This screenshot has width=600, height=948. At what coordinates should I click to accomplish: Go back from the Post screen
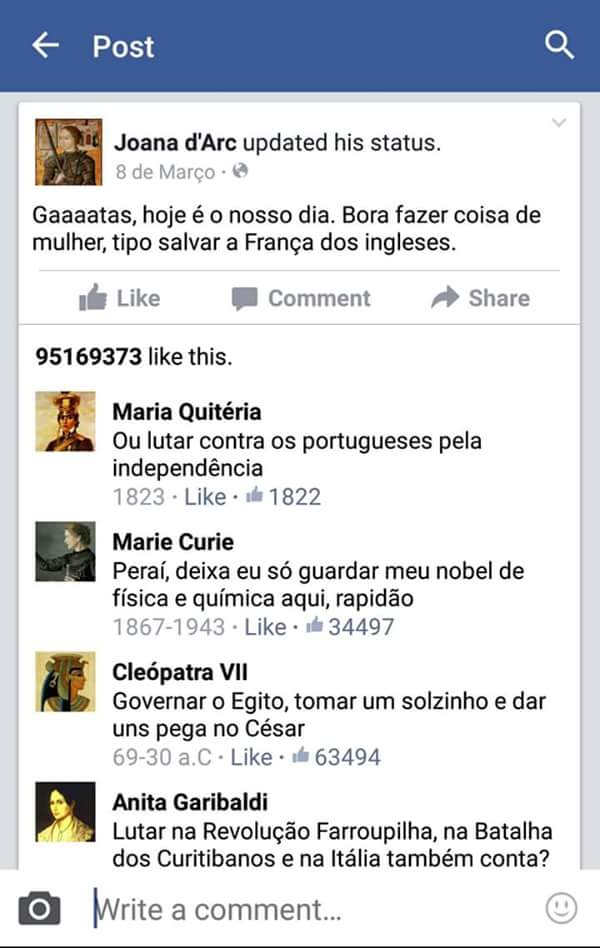pyautogui.click(x=45, y=46)
